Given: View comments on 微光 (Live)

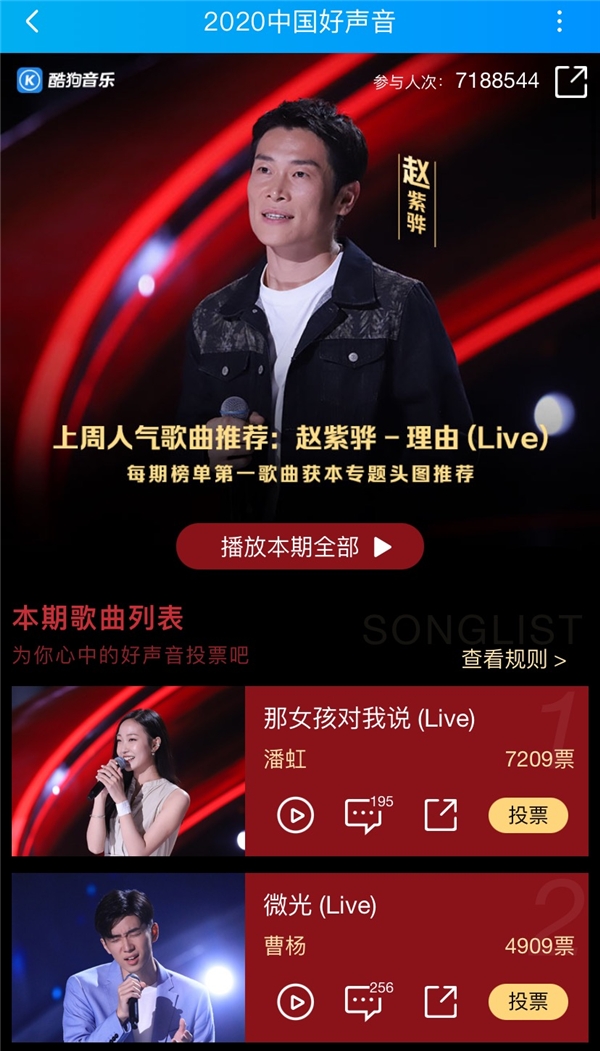Looking at the screenshot, I should (364, 1002).
